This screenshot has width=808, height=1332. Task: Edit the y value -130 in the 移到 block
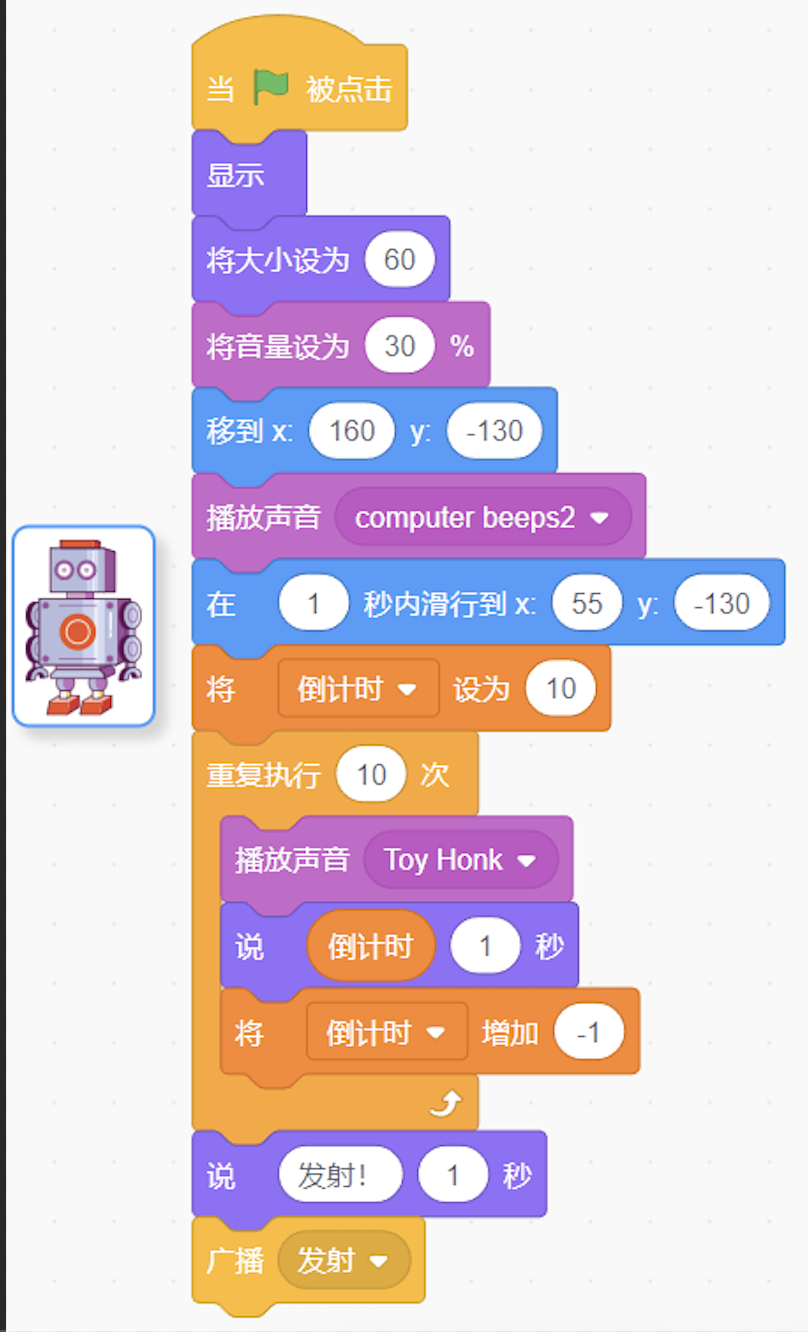pos(494,431)
